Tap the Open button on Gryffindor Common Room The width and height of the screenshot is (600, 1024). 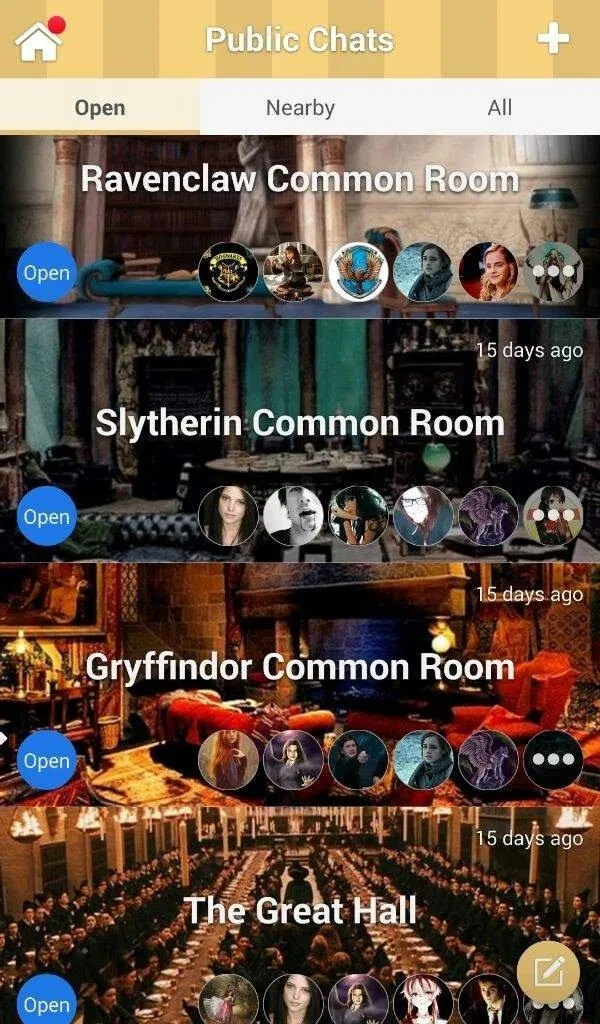coord(47,760)
